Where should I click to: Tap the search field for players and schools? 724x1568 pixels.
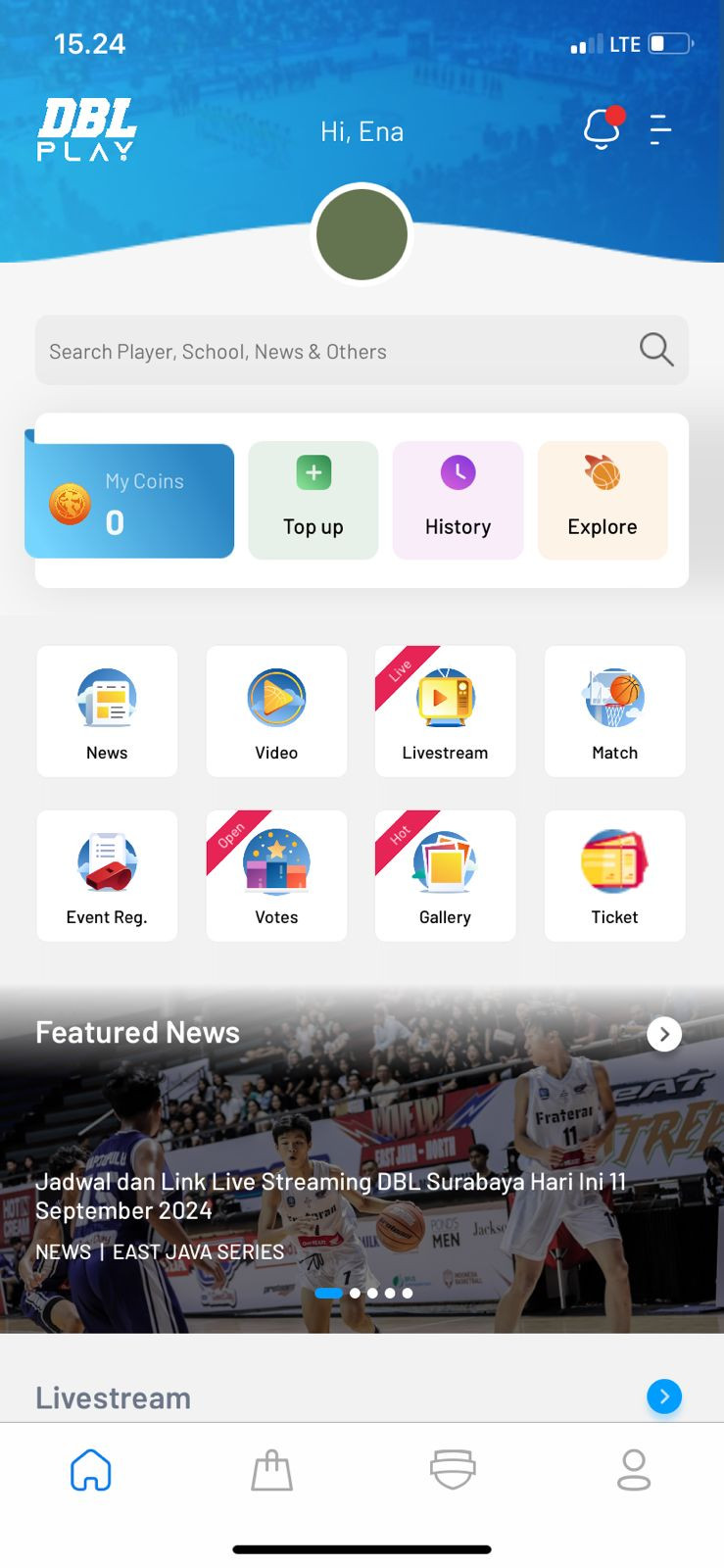pos(333,351)
